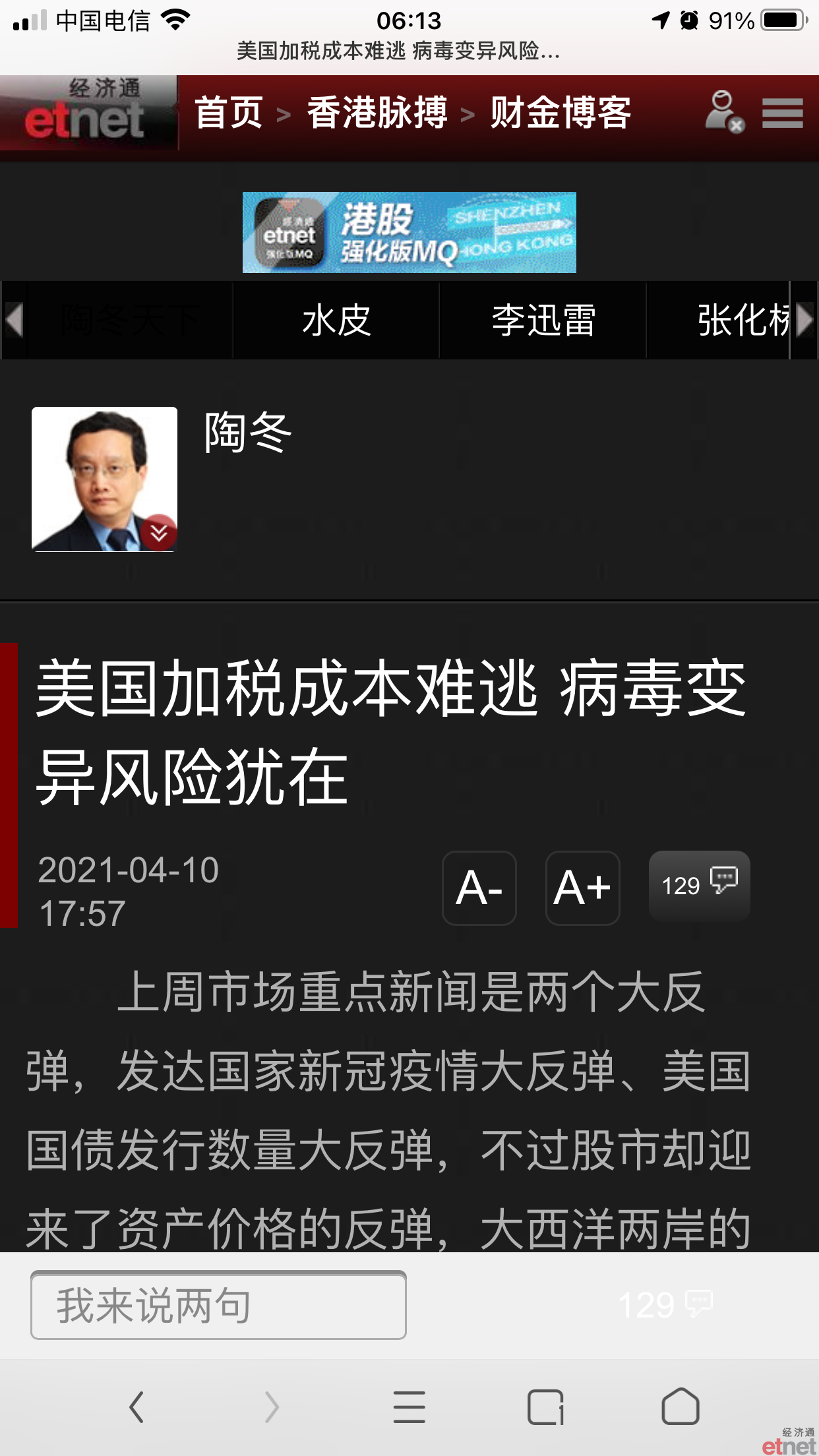Go back with the browser back arrow
Screen dimensions: 819x1456
coord(136,1407)
